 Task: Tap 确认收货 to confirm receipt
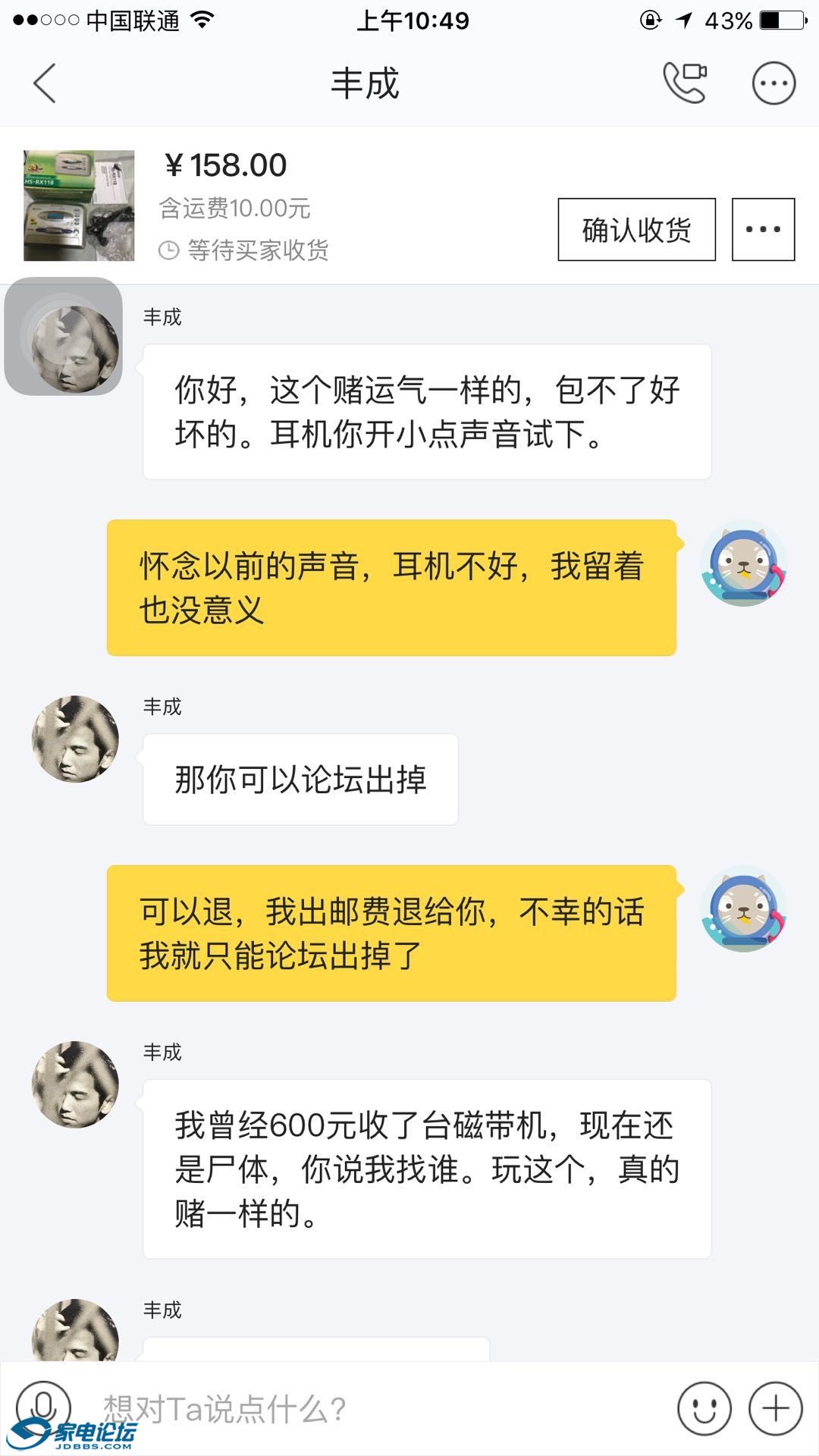[636, 230]
